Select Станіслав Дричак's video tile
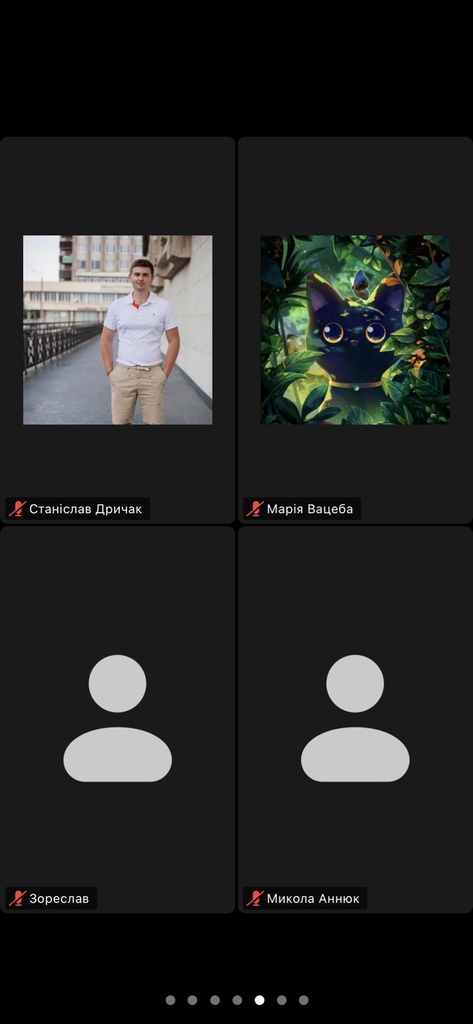Image resolution: width=473 pixels, height=1024 pixels. tap(118, 330)
